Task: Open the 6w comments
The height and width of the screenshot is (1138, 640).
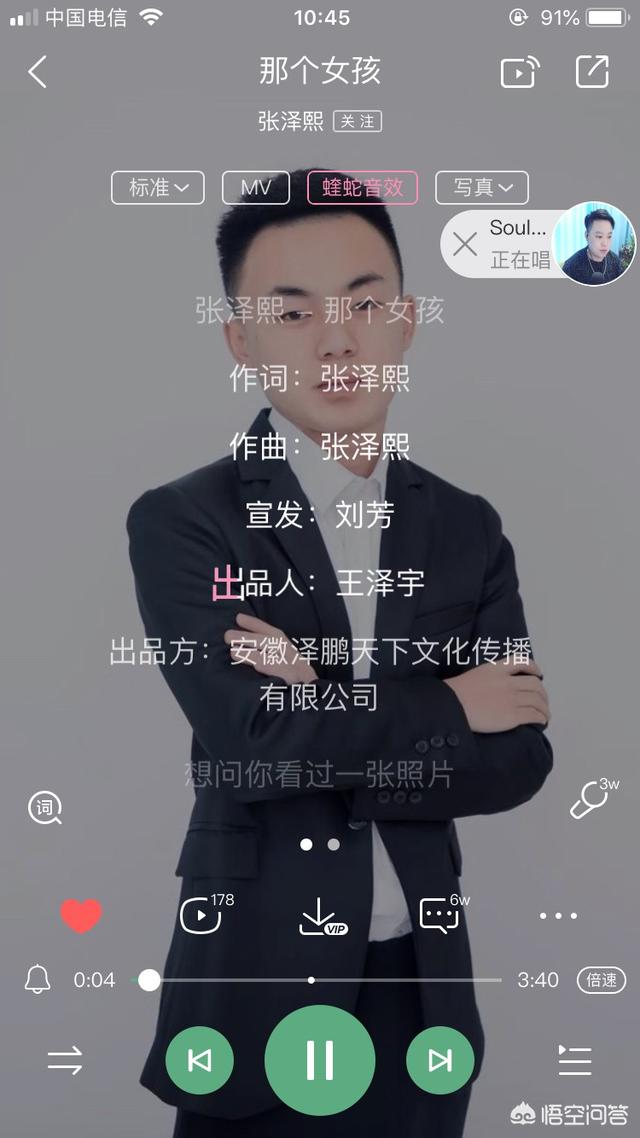Action: (x=444, y=913)
